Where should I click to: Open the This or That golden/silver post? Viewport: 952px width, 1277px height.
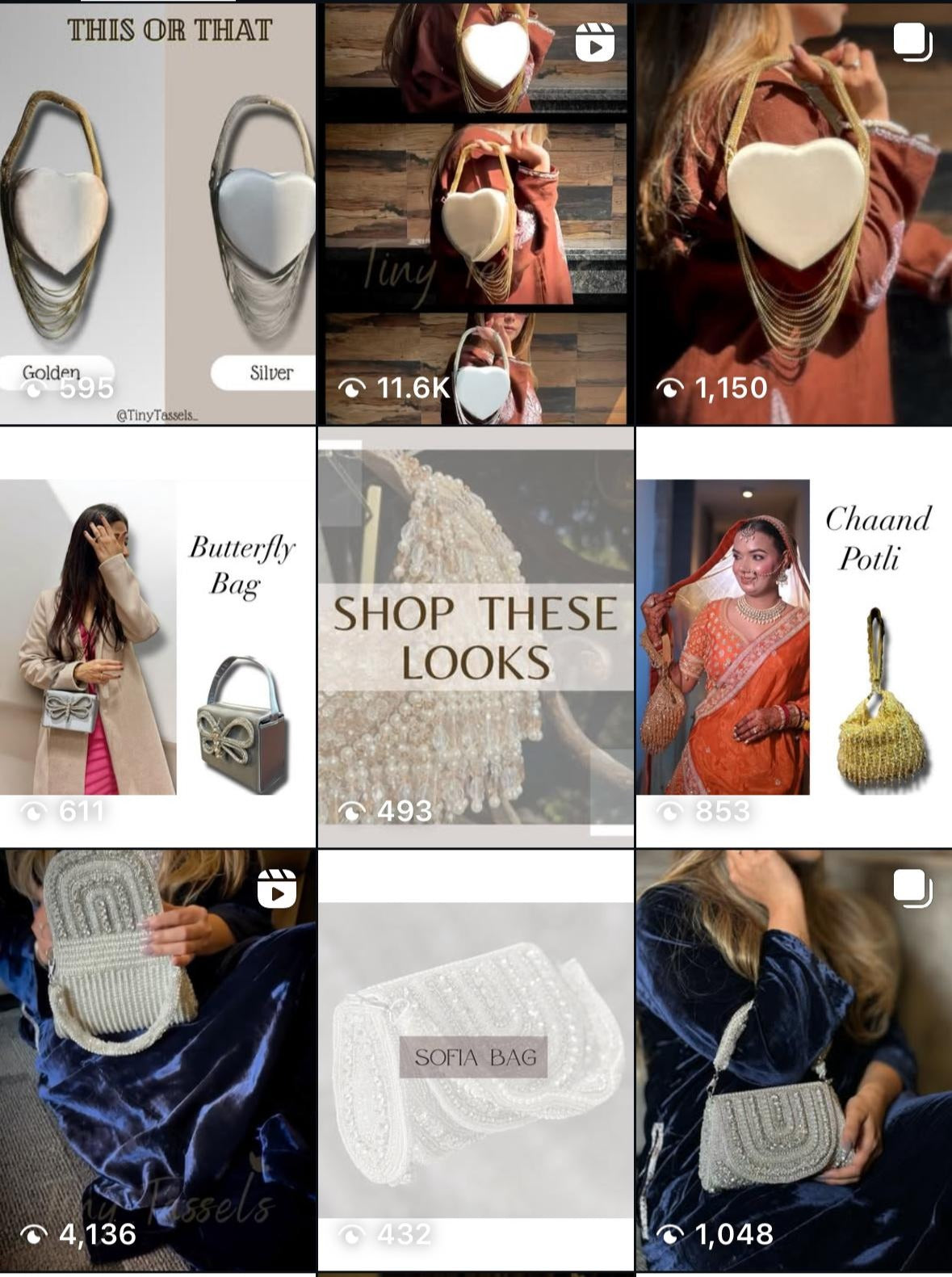point(157,214)
